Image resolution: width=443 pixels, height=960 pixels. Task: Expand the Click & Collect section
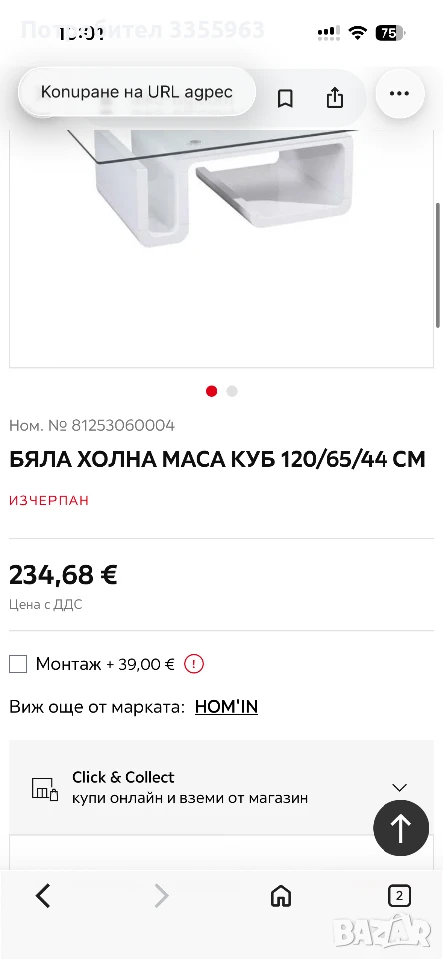click(x=222, y=787)
